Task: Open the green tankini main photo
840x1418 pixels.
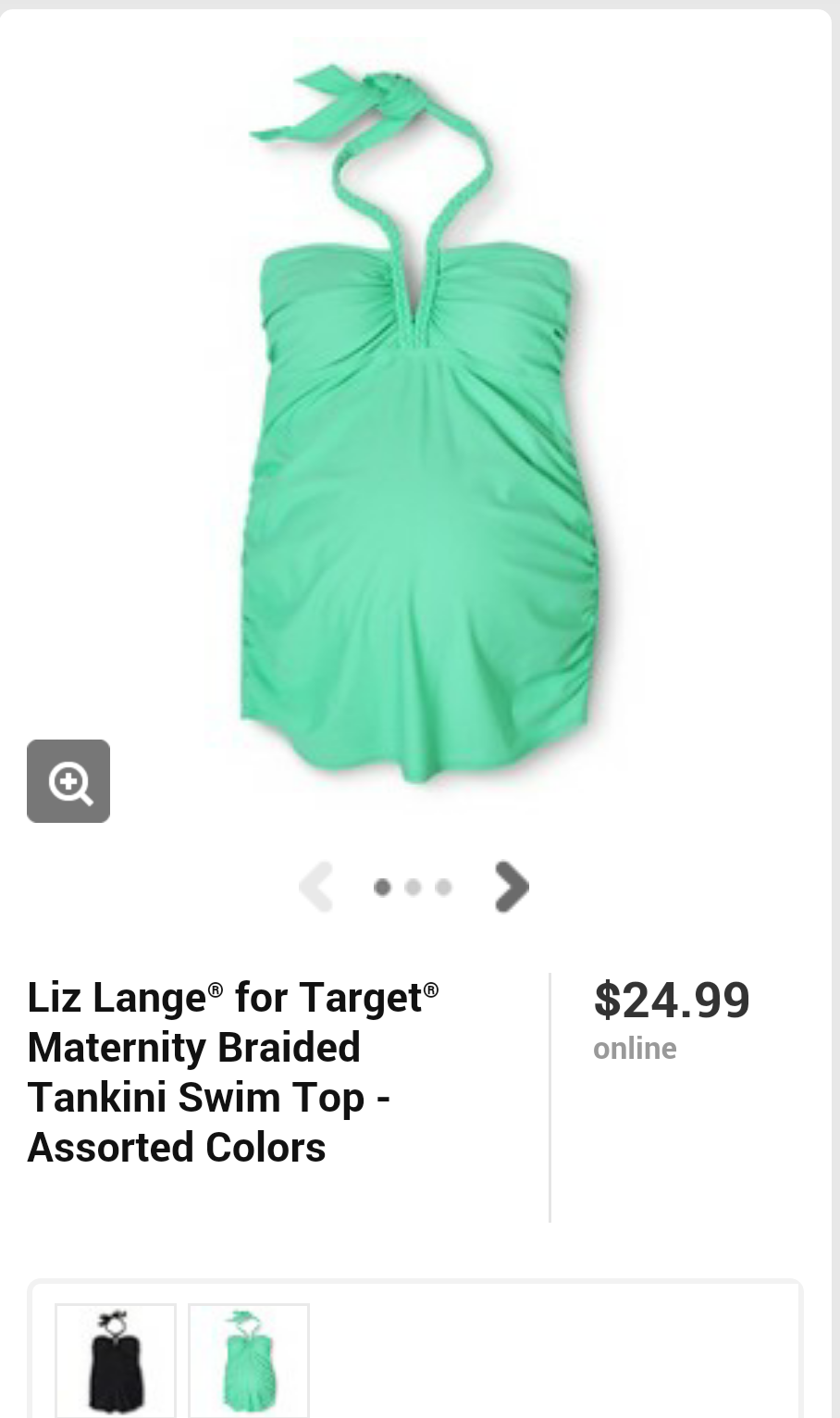Action: 416,417
